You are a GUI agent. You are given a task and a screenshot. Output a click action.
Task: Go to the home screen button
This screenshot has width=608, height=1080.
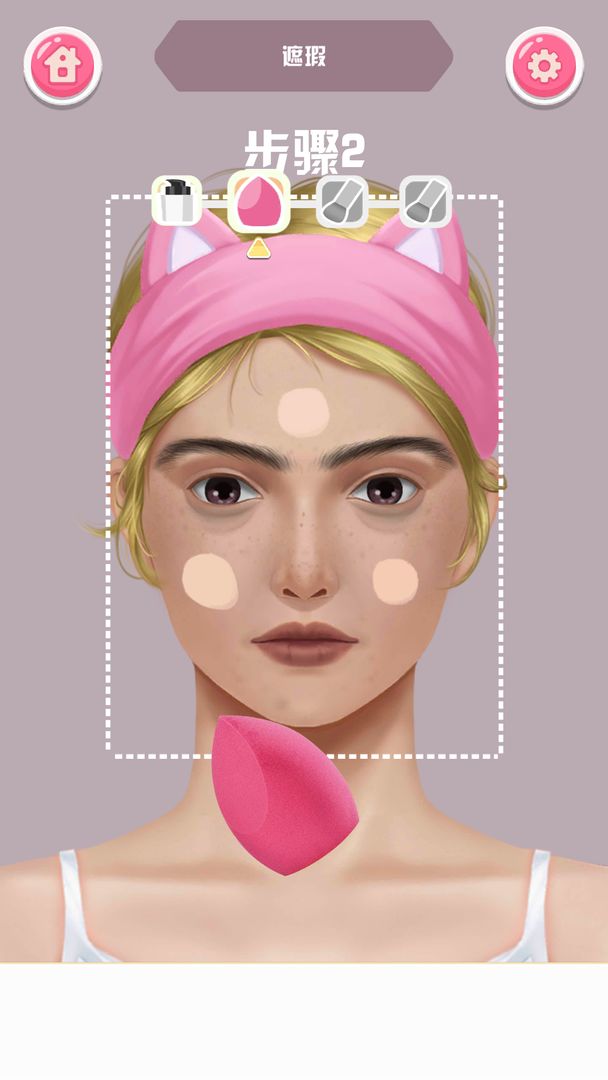pos(62,66)
